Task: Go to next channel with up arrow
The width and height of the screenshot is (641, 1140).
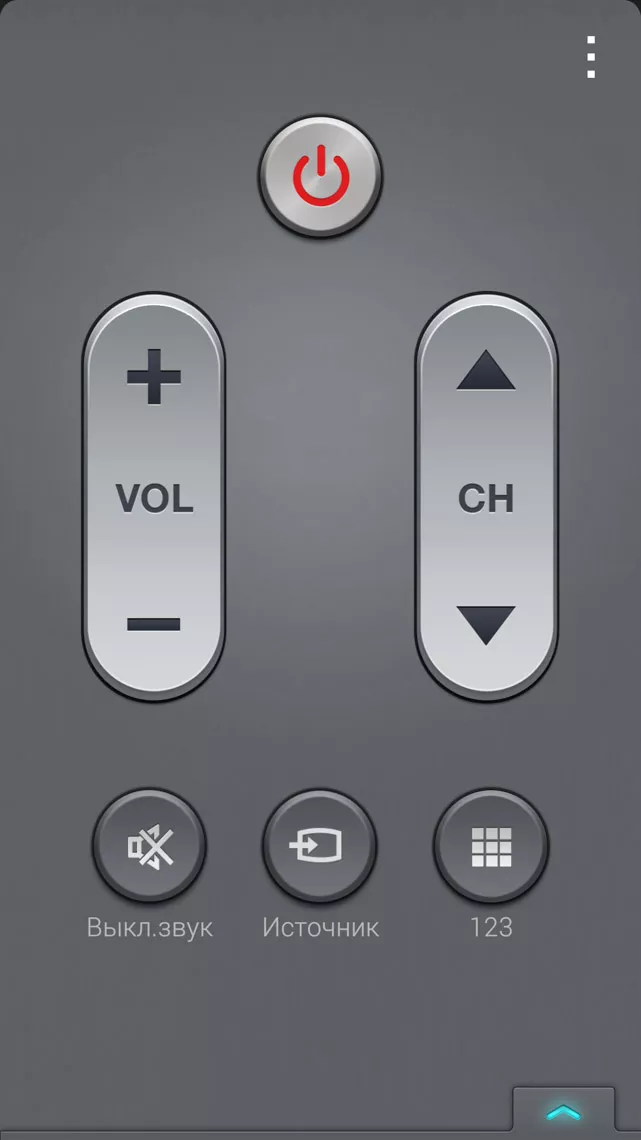Action: coord(486,372)
